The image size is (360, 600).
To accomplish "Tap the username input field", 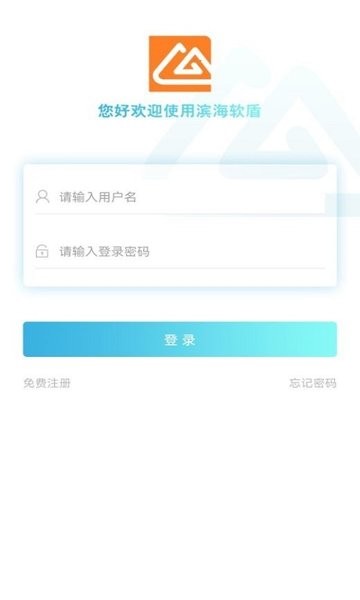I will point(180,197).
